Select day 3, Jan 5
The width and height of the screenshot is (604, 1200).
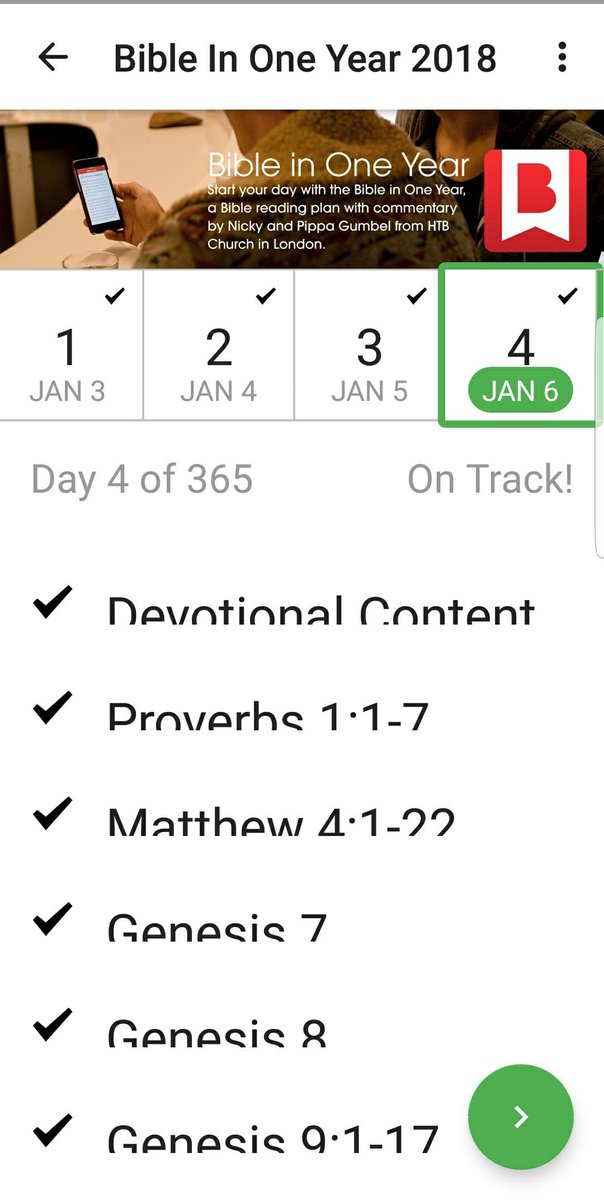[369, 345]
